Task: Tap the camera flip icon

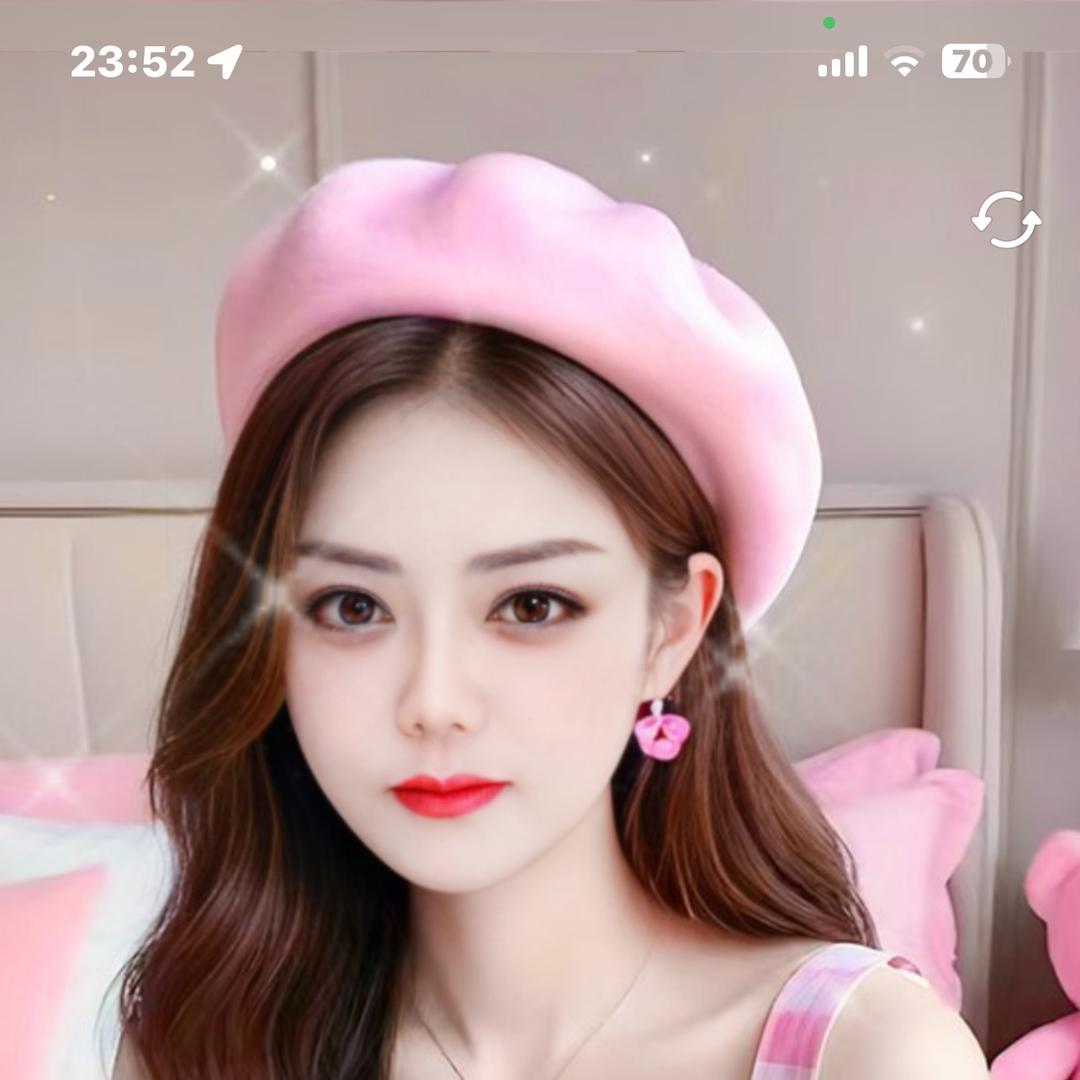Action: point(1006,220)
